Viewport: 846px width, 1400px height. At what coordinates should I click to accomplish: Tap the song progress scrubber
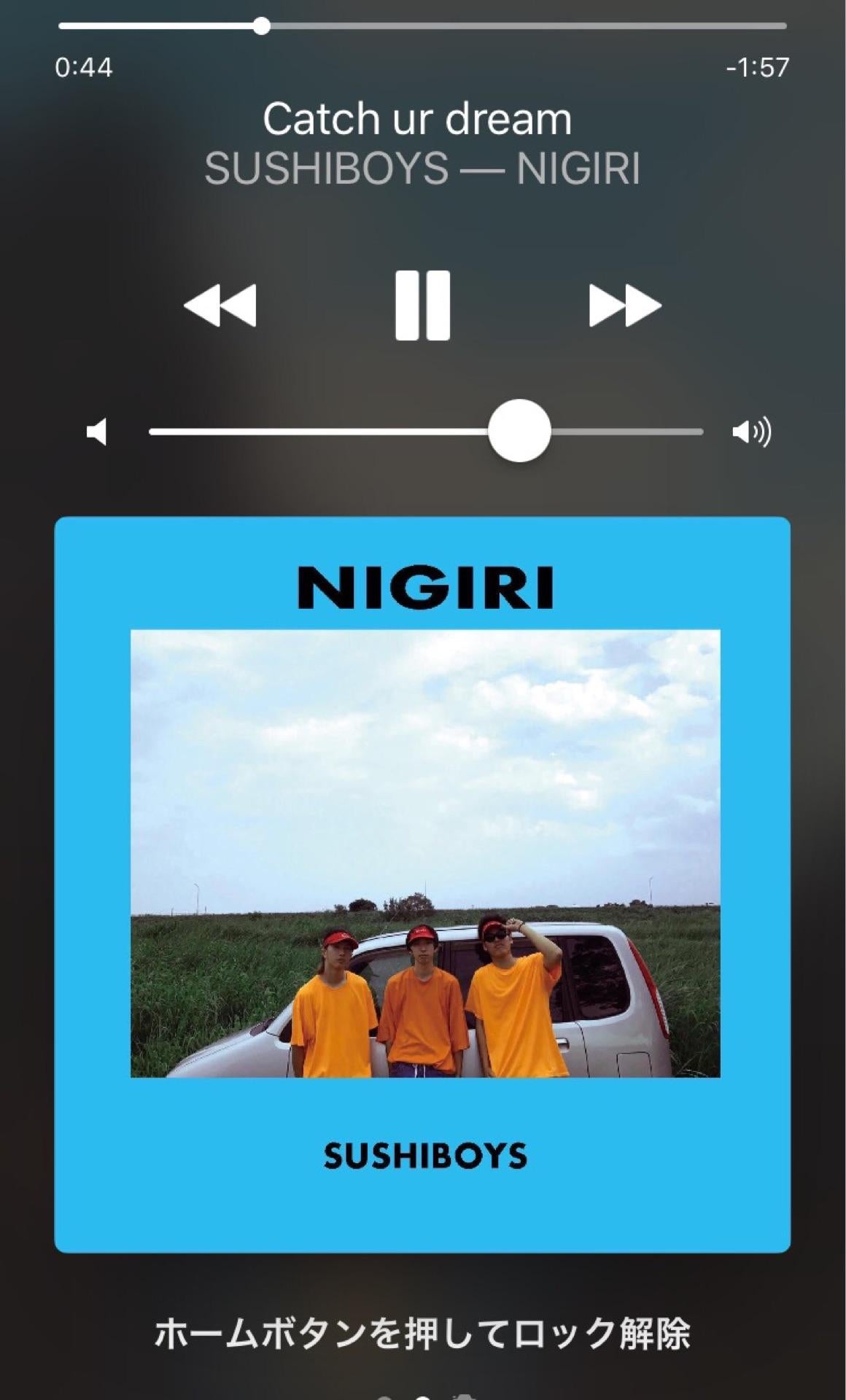point(262,26)
